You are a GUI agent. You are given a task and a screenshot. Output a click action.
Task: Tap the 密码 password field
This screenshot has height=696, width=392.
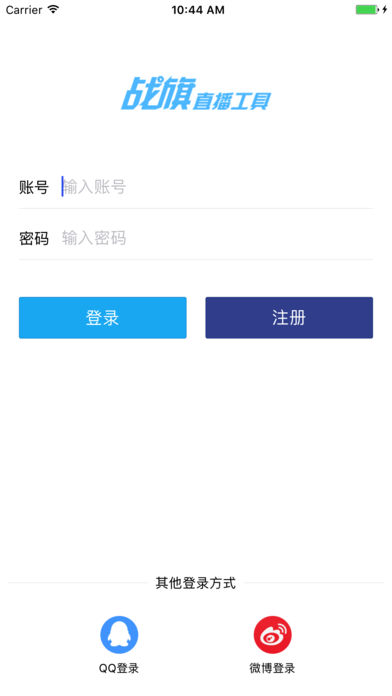[217, 238]
